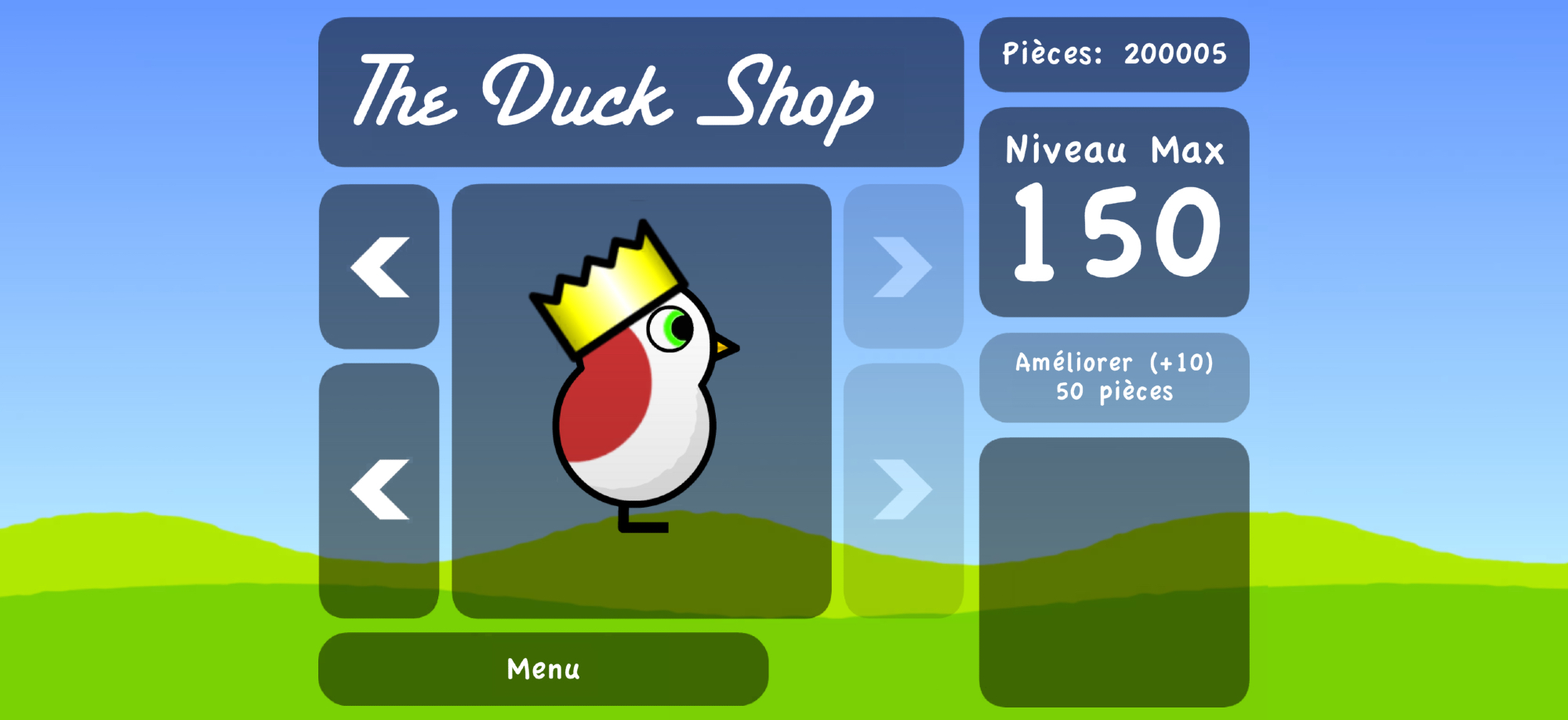Tap the lower left arrow button
Image resolution: width=1568 pixels, height=720 pixels.
point(379,490)
